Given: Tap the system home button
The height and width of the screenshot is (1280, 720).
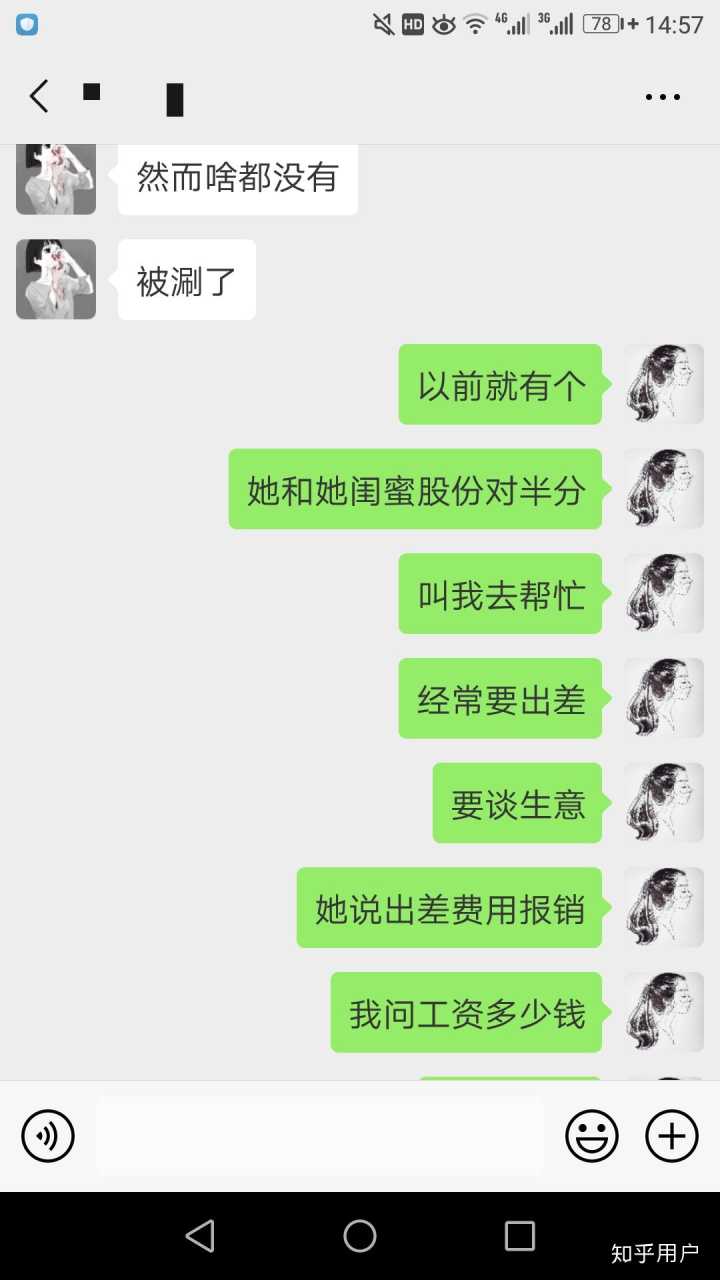Looking at the screenshot, I should pos(360,1236).
